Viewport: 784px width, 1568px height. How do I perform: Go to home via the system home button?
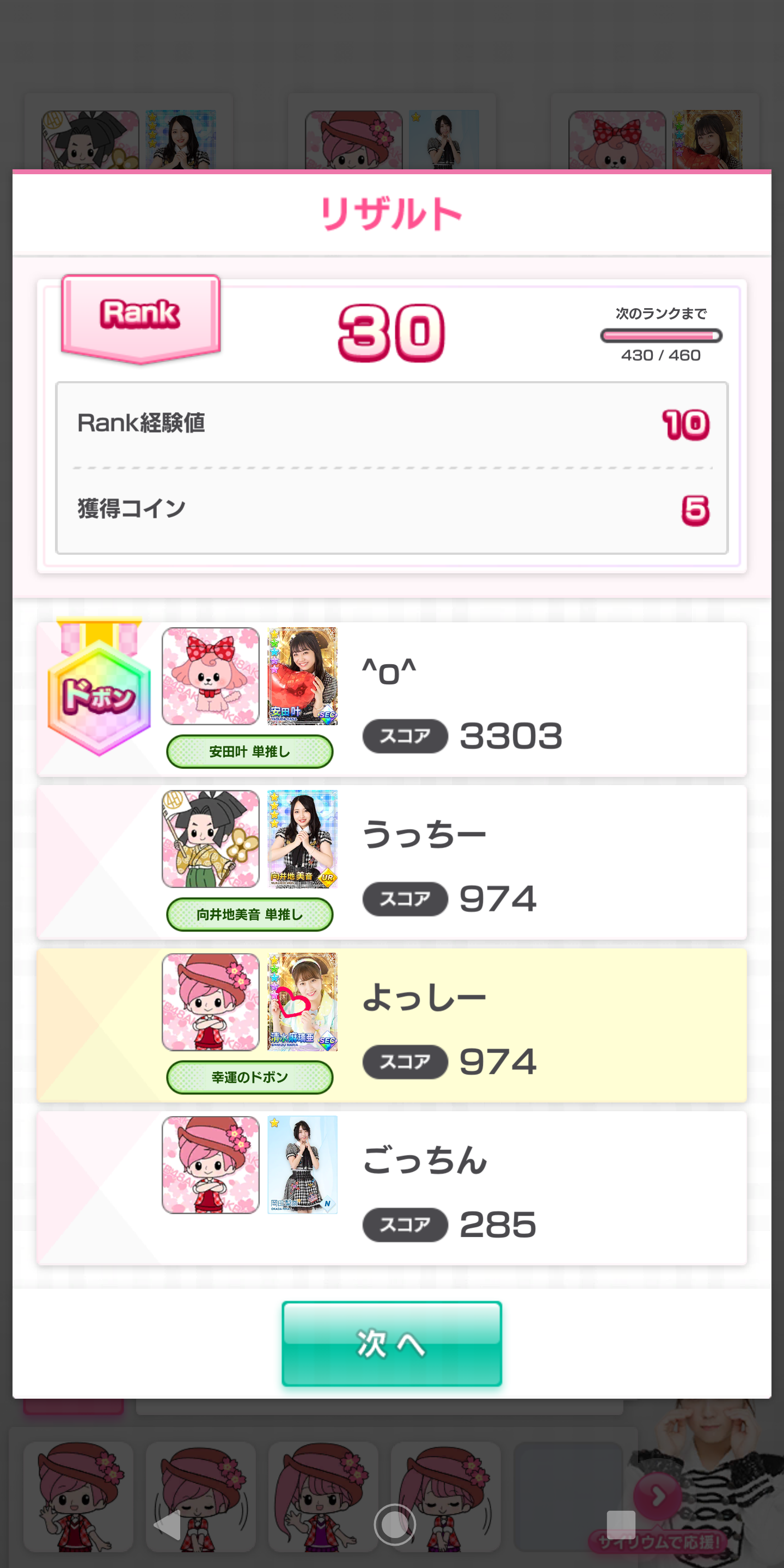click(x=394, y=1524)
